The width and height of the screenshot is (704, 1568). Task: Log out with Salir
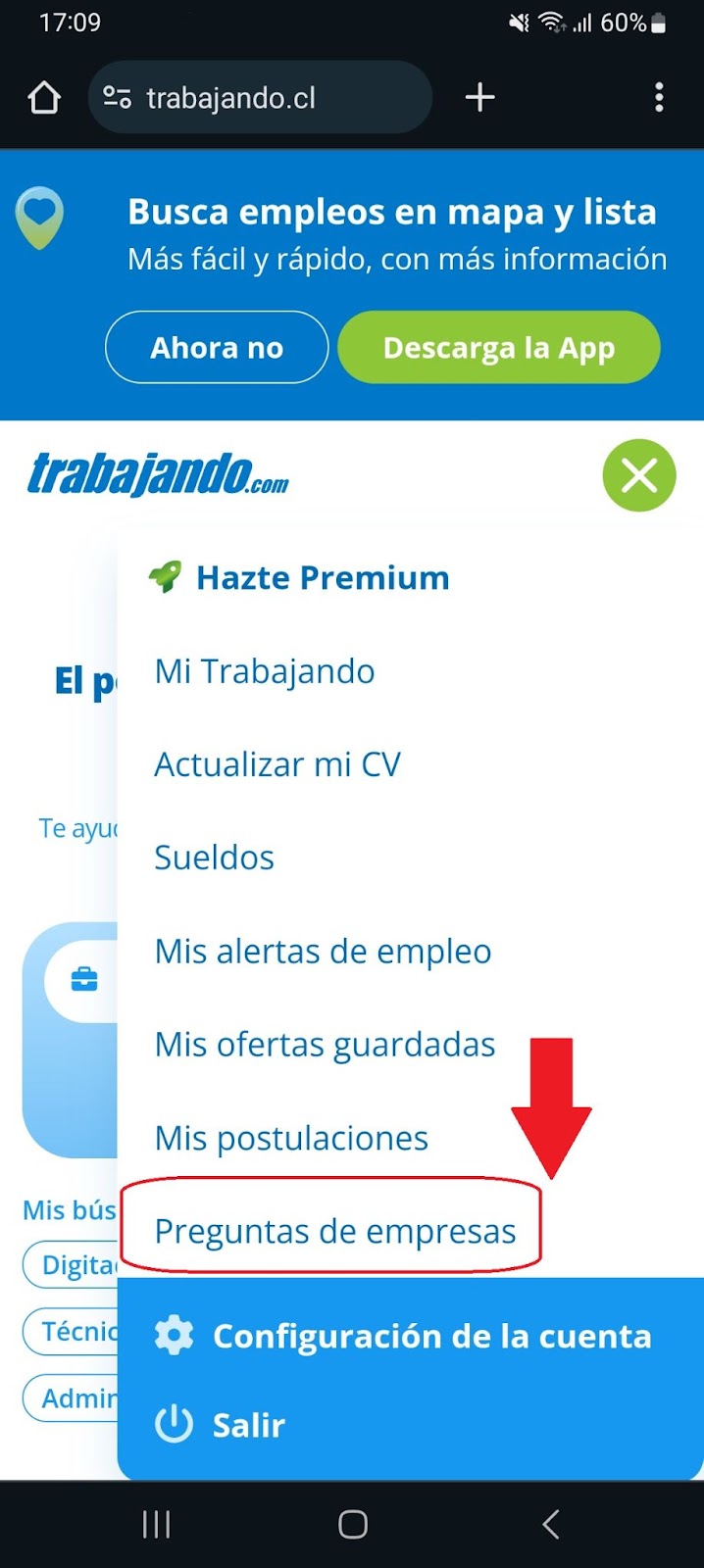248,1425
